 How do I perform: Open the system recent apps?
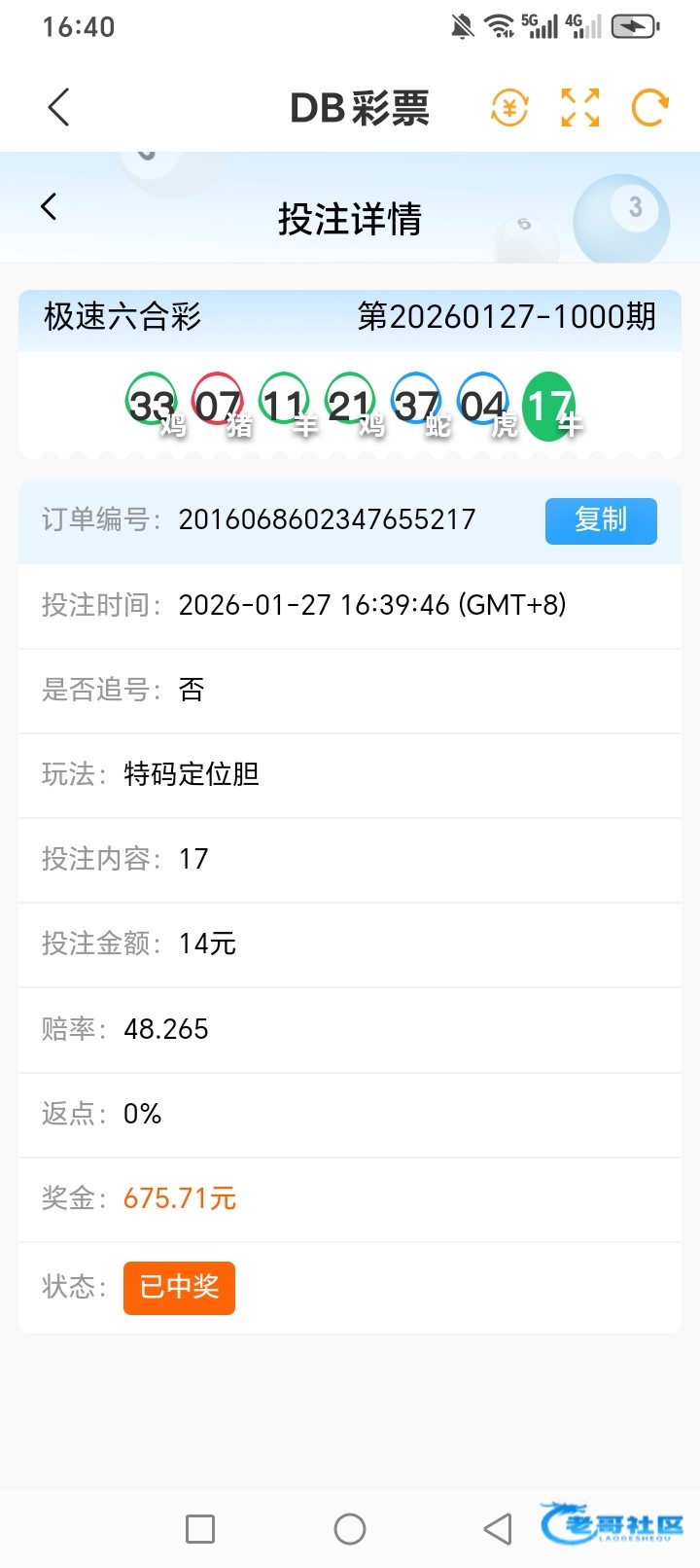coord(200,1529)
